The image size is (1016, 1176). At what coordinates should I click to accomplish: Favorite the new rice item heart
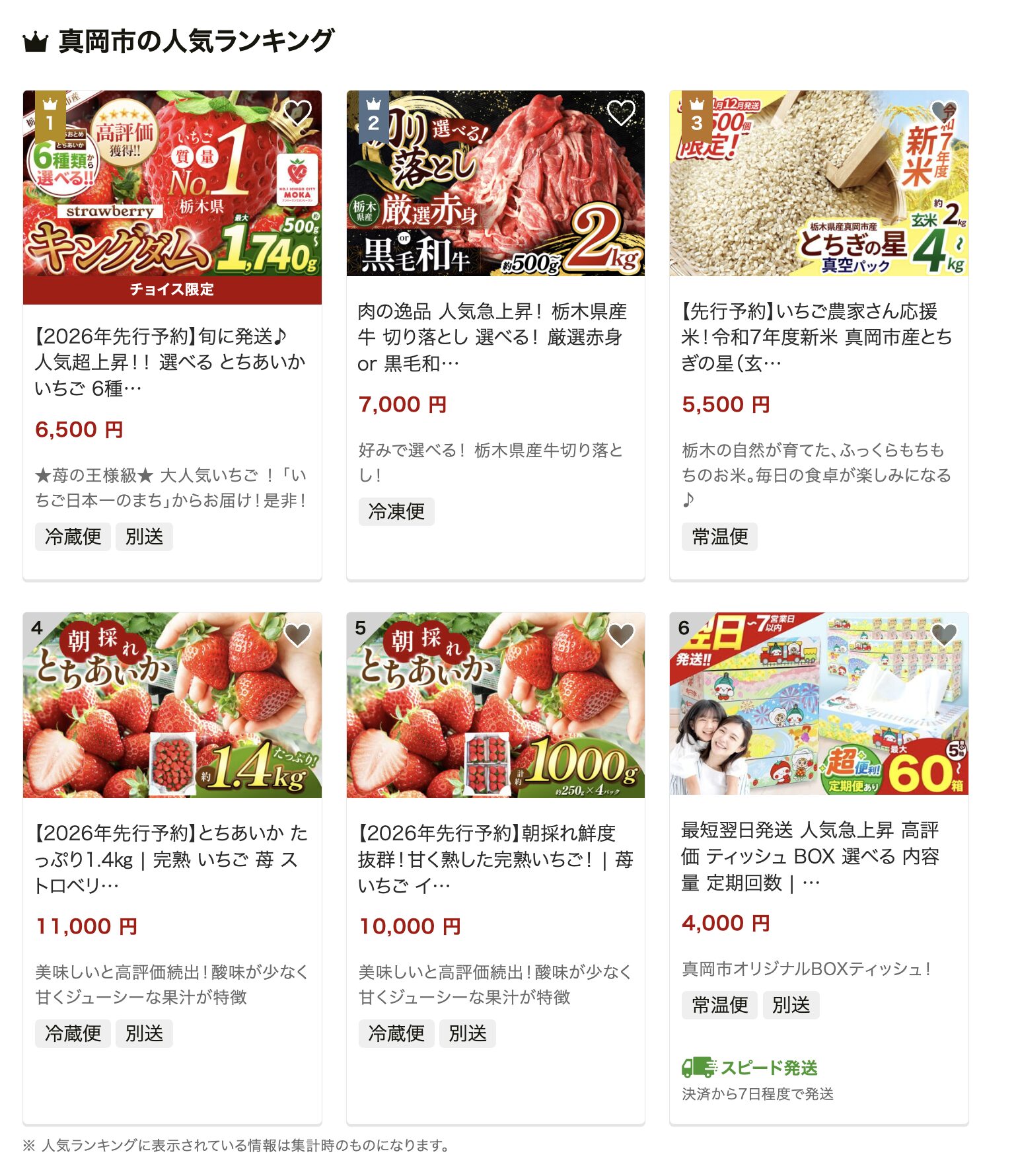(x=943, y=112)
